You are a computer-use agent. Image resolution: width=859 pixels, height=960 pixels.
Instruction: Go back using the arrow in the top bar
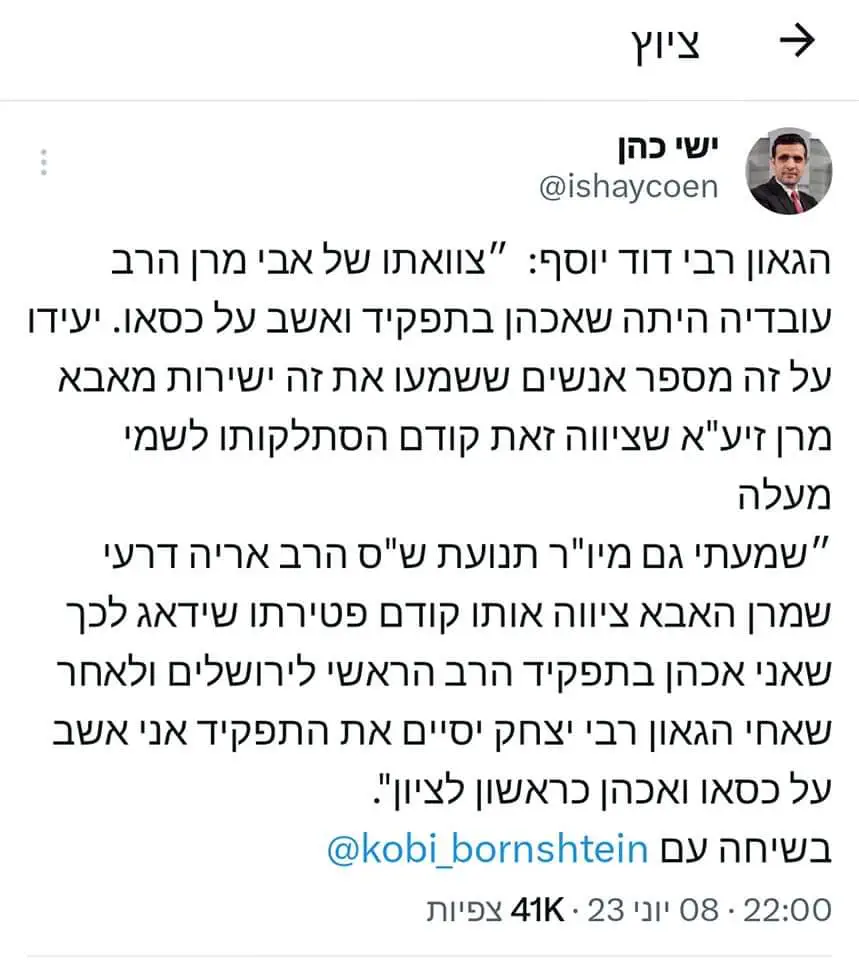(x=796, y=42)
